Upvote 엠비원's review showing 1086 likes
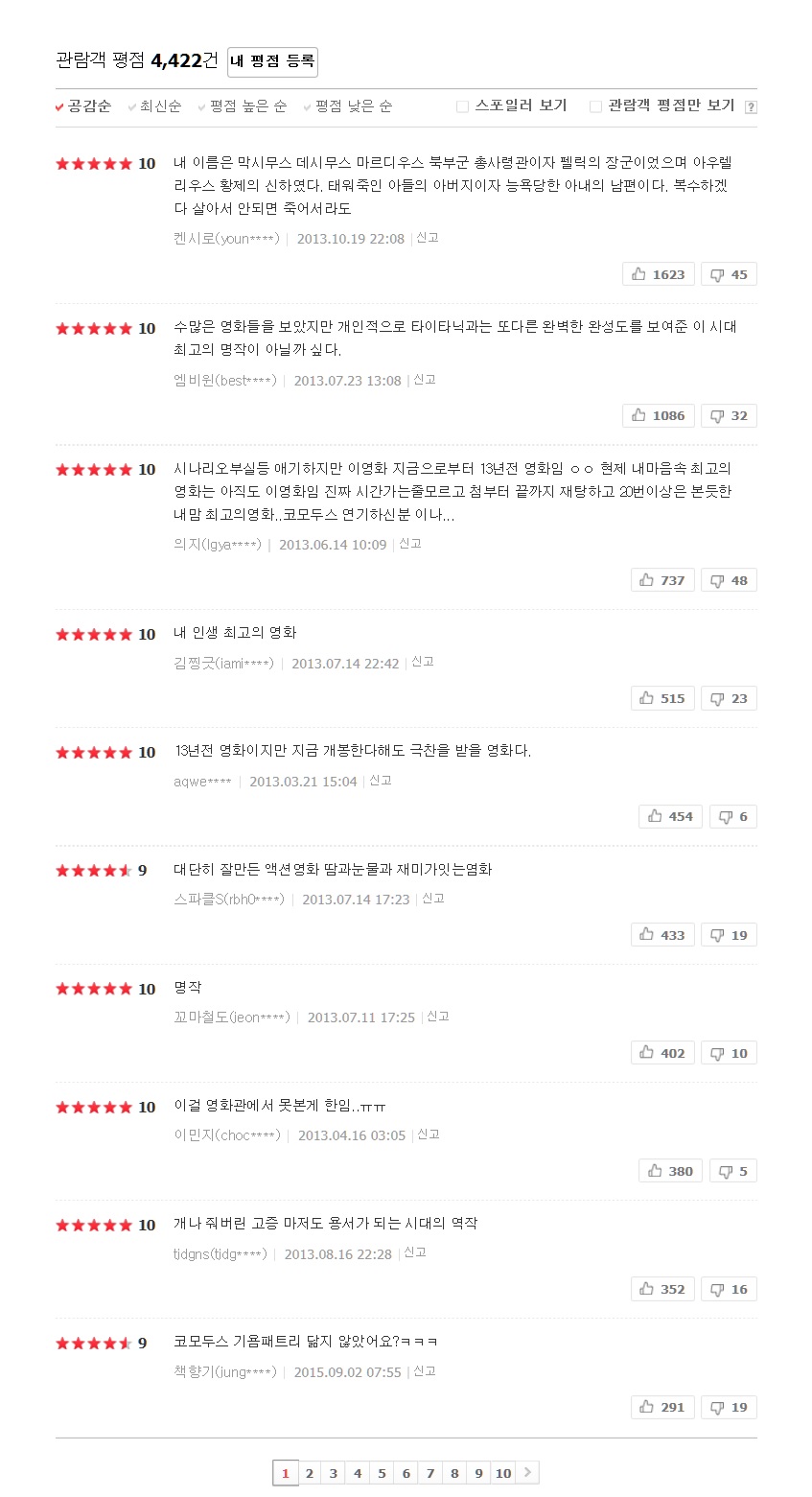The image size is (812, 1497). pos(659,415)
